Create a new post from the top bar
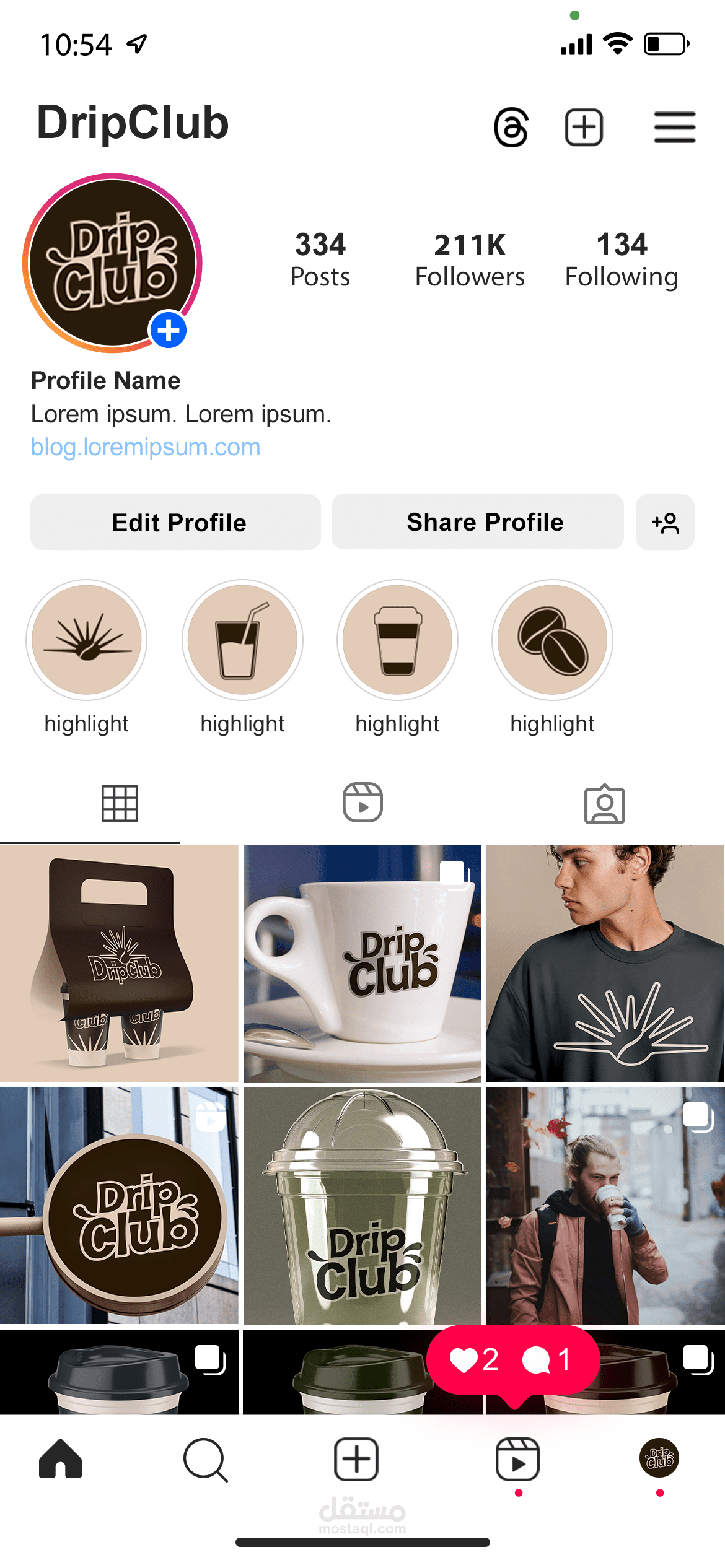 tap(584, 128)
